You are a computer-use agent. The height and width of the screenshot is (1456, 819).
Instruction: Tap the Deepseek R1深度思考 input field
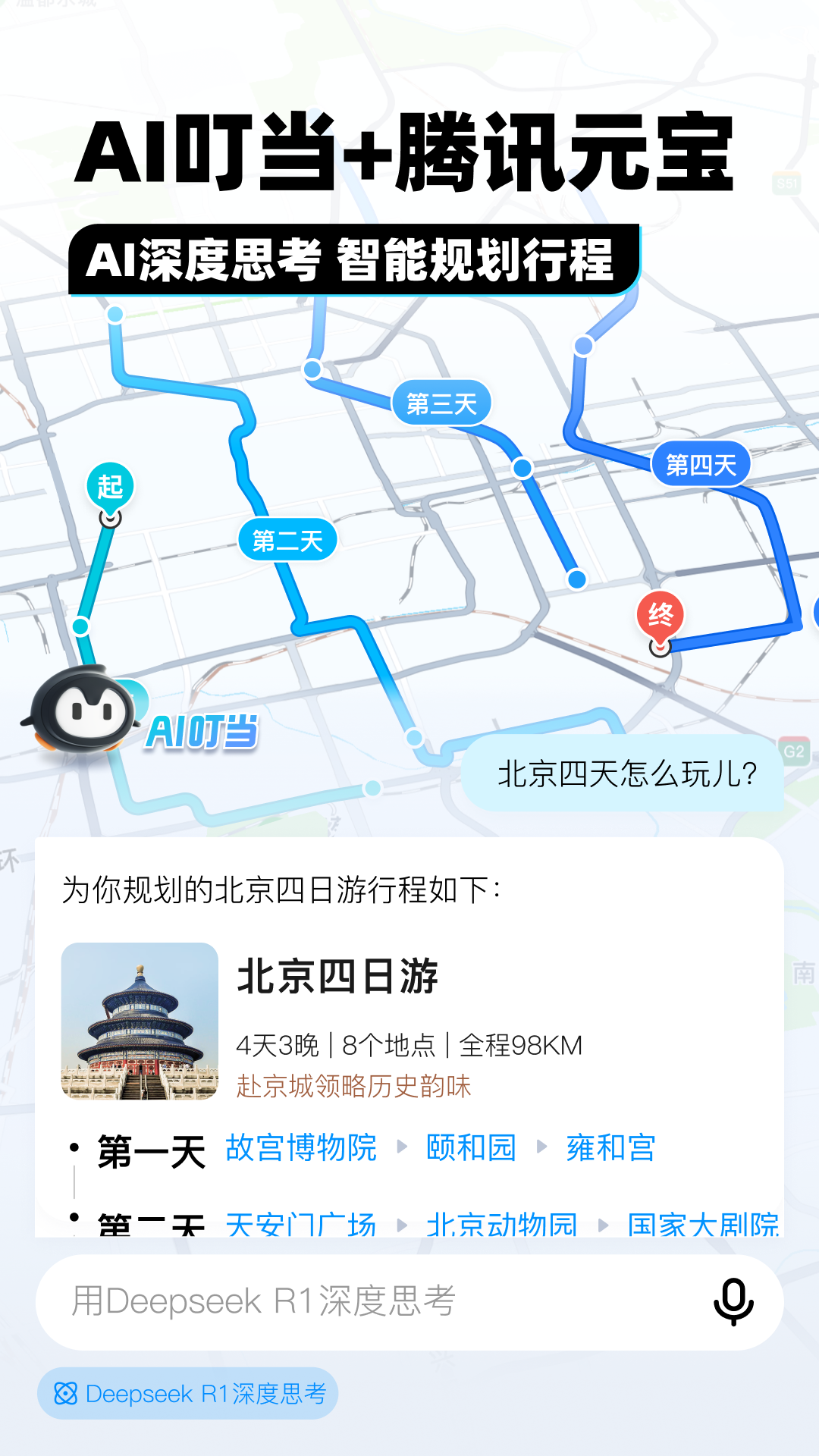click(x=303, y=1300)
